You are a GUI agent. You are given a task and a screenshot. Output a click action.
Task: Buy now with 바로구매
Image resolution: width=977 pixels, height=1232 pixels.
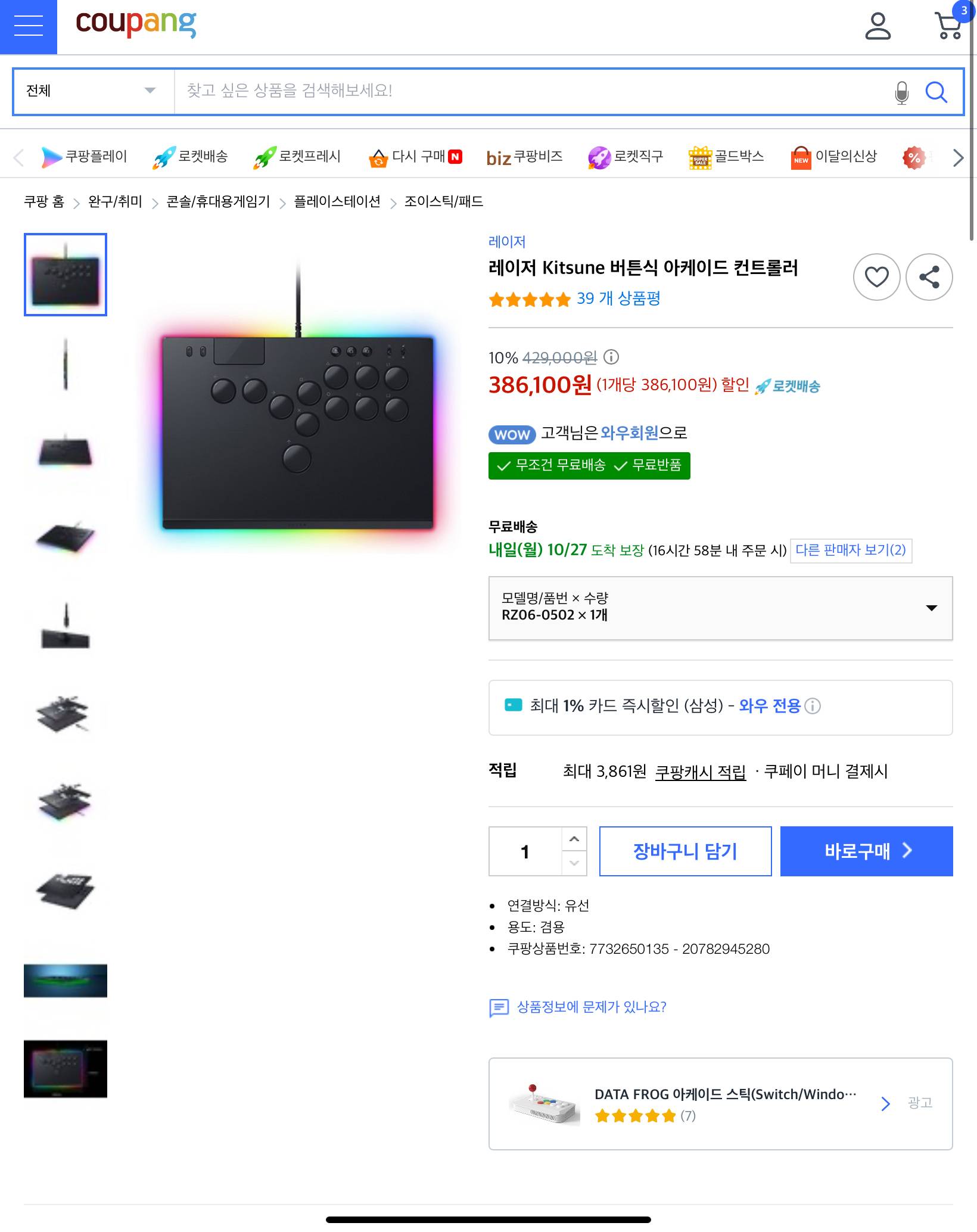coord(866,851)
